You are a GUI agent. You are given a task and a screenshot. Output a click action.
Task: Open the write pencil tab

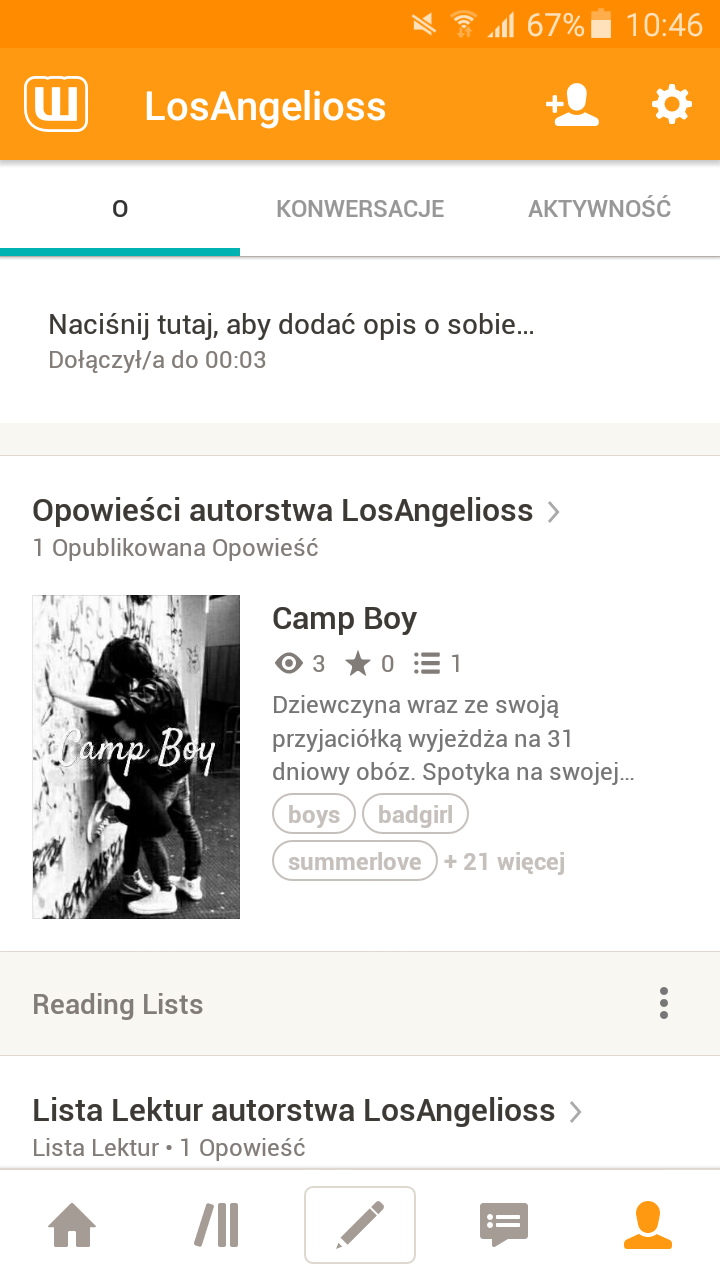360,1225
